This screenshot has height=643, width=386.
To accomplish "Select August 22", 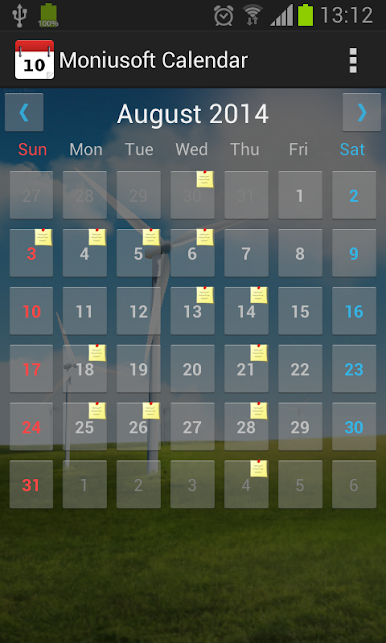I will (300, 369).
